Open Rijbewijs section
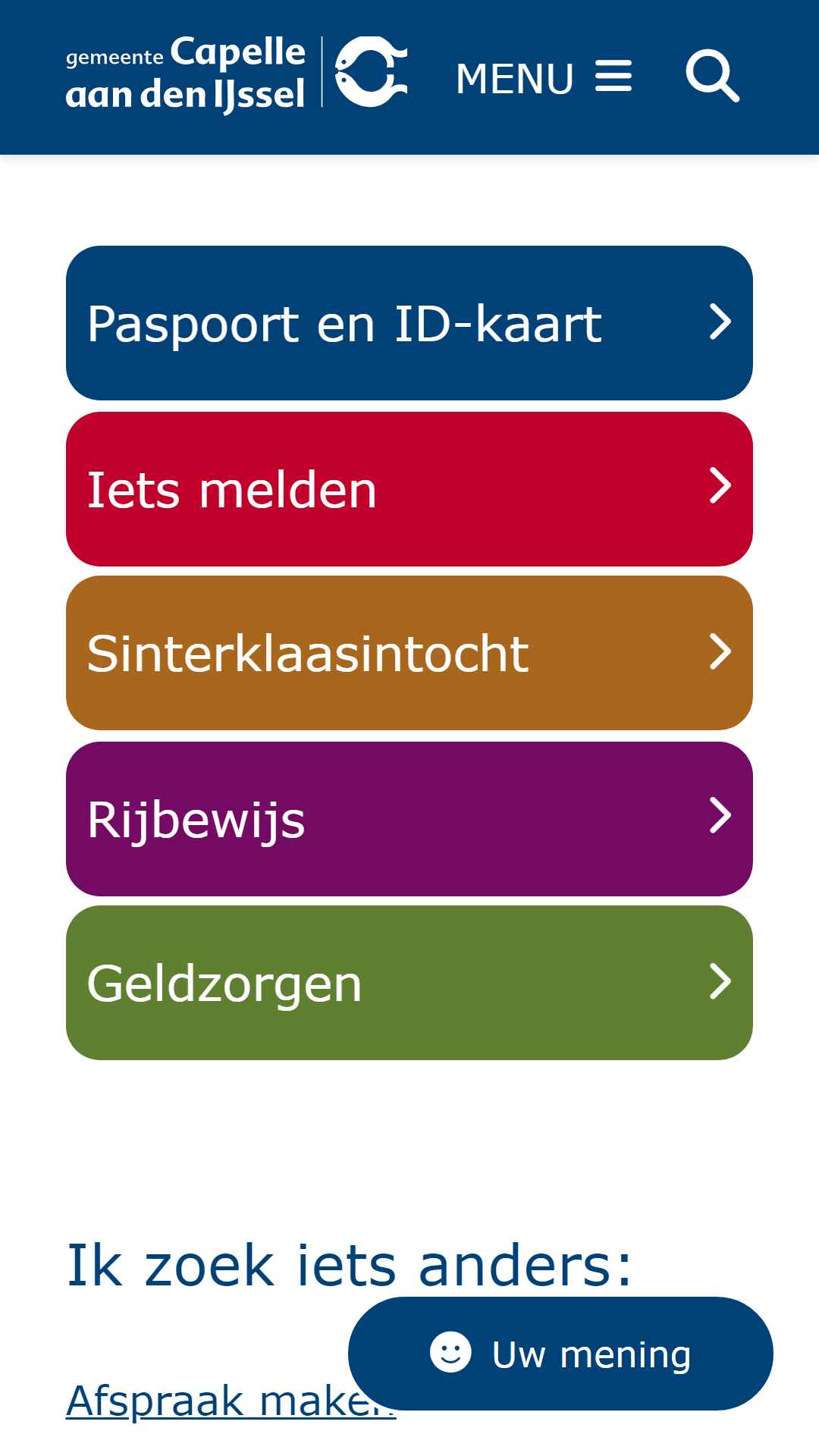Viewport: 819px width, 1456px height. pyautogui.click(x=409, y=819)
